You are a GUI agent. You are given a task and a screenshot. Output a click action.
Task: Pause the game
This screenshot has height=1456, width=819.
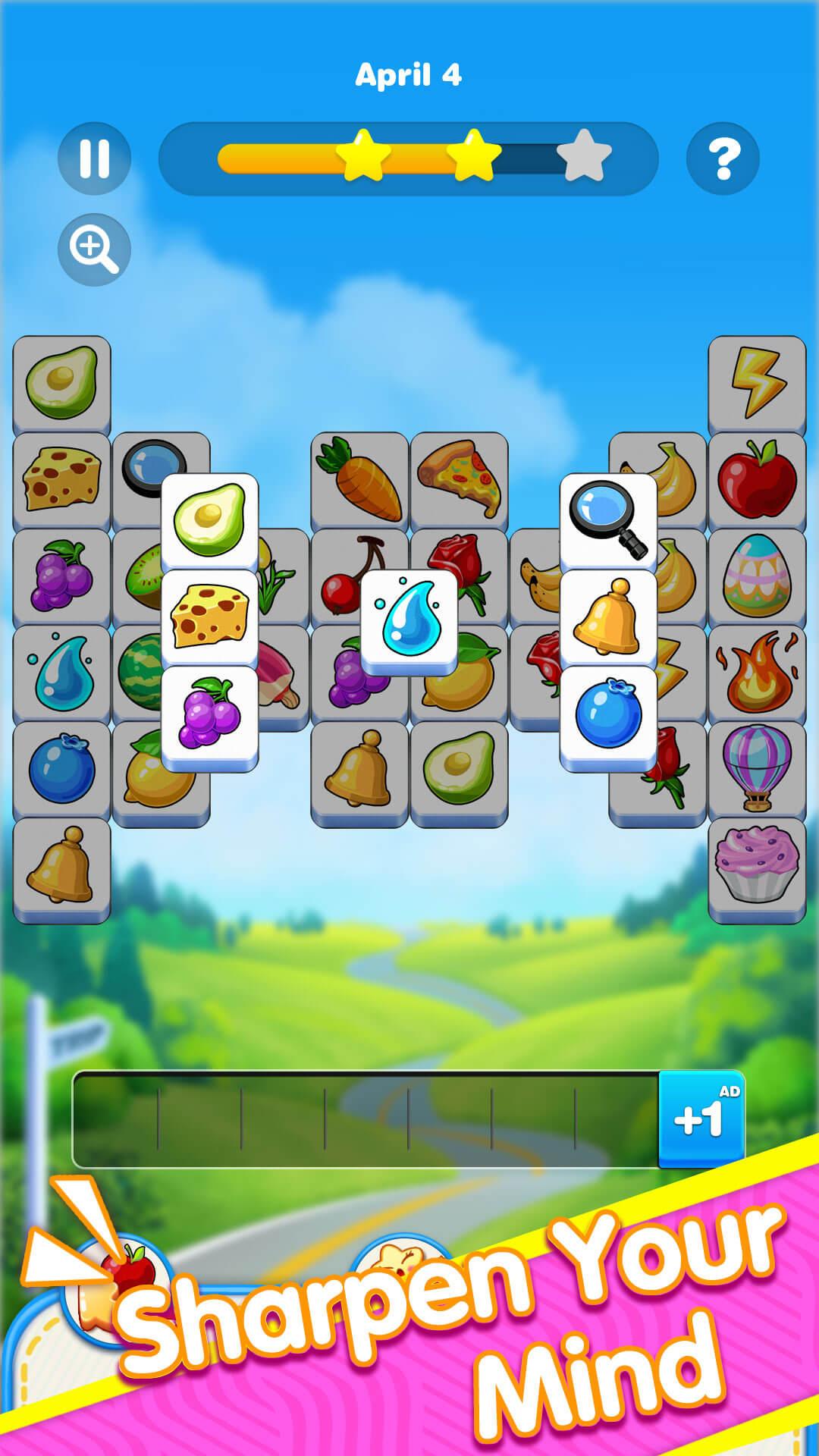94,158
